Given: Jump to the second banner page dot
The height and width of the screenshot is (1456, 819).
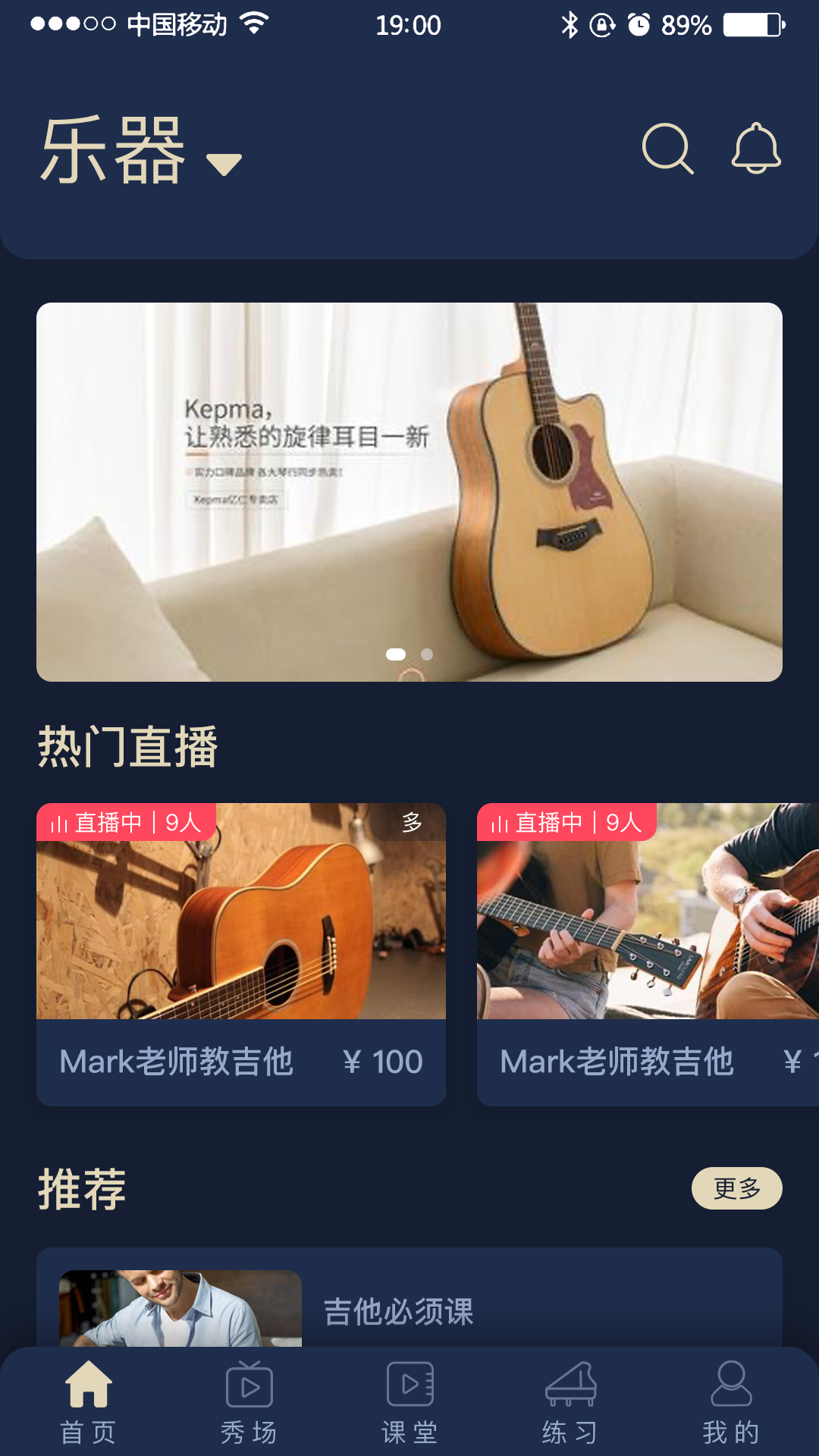Looking at the screenshot, I should click(427, 654).
